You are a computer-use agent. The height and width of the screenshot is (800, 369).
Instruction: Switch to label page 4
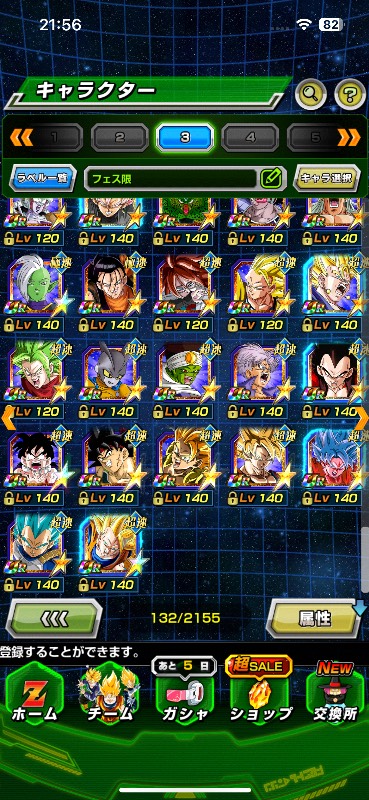[x=250, y=137]
